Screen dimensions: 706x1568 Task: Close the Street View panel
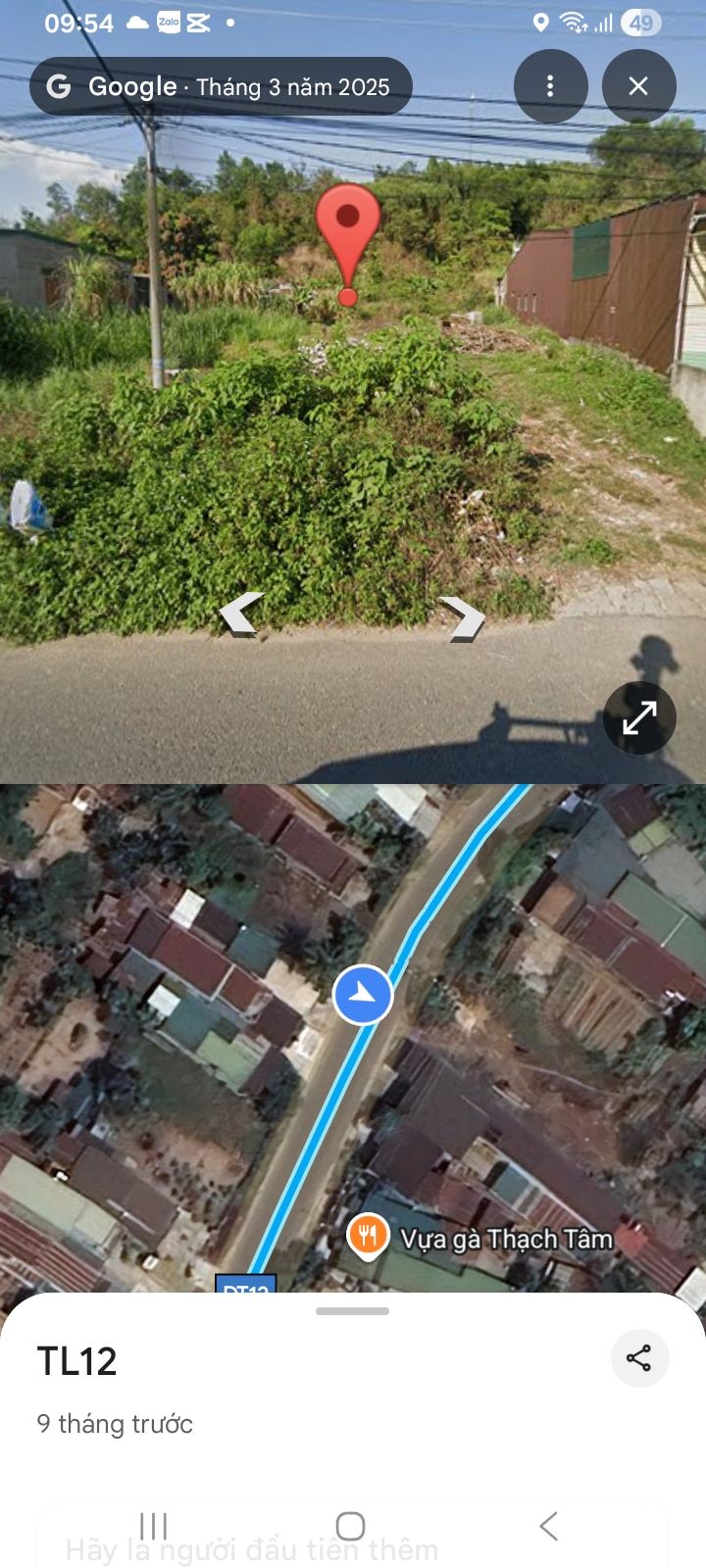(x=638, y=86)
